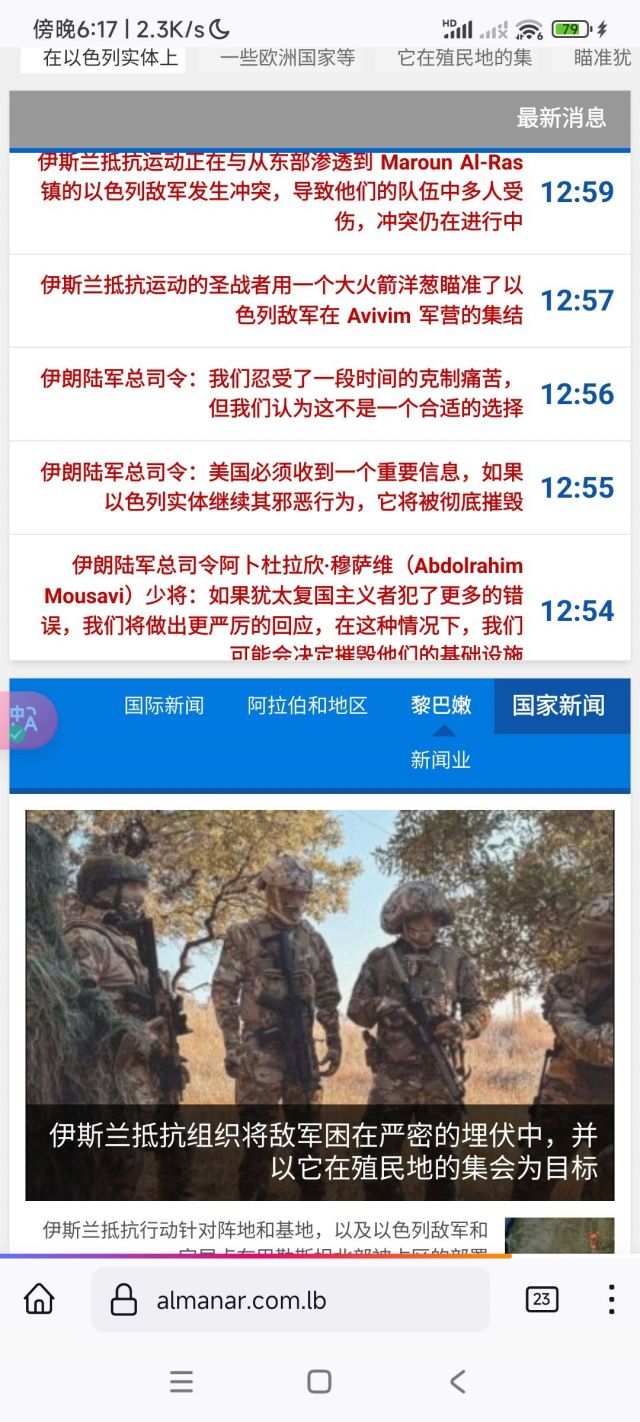The height and width of the screenshot is (1422, 640).
Task: Switch to the 阿拉伯和地区 tab
Action: (x=307, y=705)
